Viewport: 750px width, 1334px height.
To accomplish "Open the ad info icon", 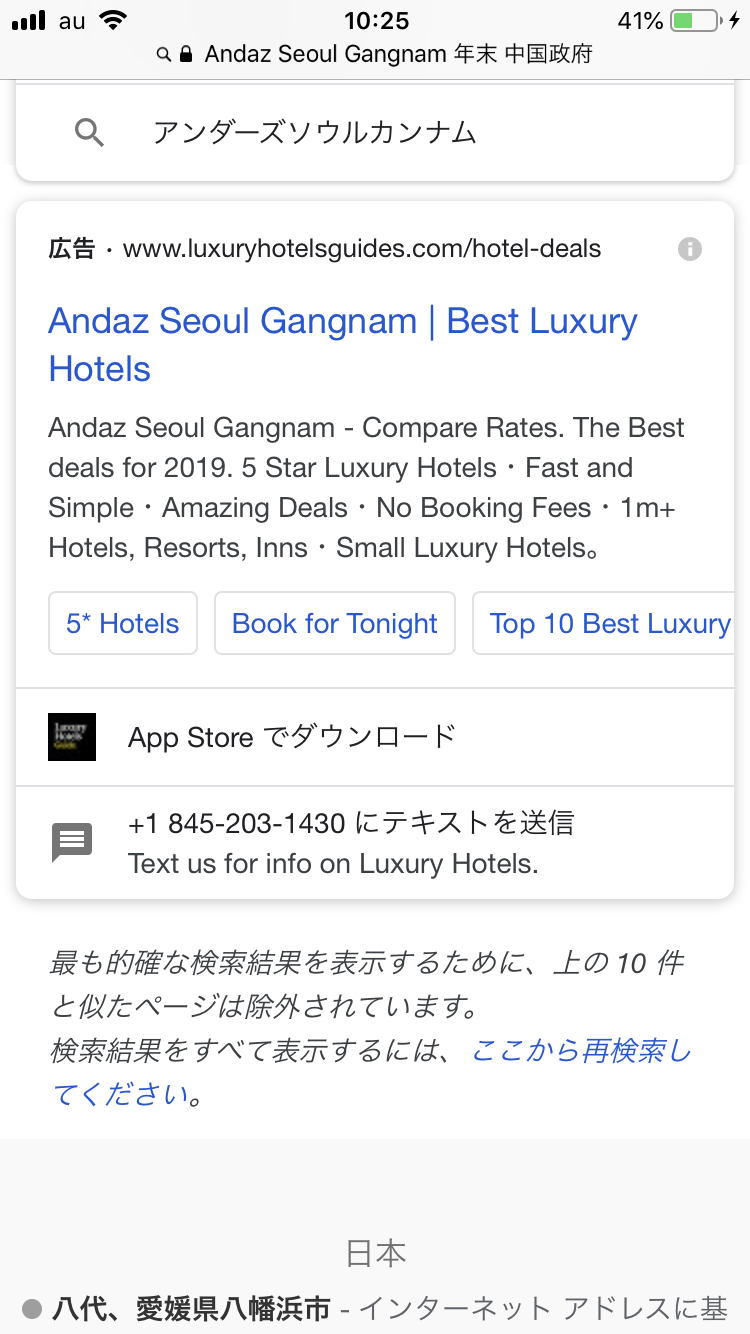I will (x=689, y=249).
